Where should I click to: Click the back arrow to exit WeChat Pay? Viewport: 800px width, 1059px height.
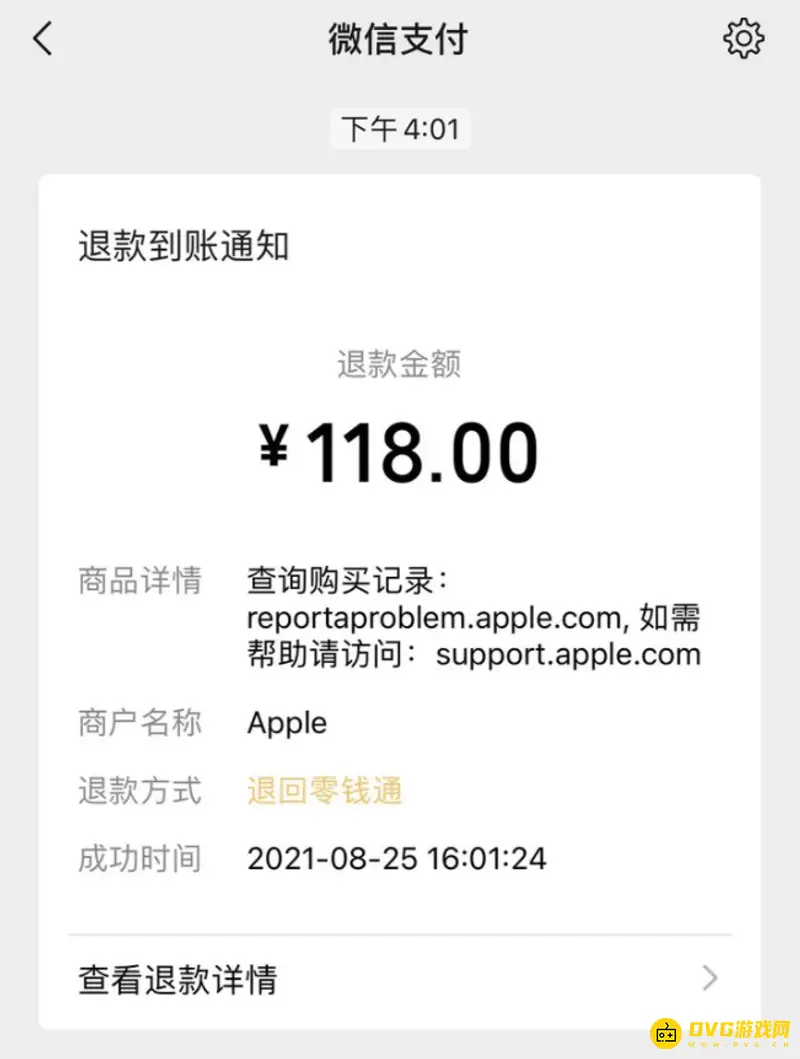(x=42, y=39)
